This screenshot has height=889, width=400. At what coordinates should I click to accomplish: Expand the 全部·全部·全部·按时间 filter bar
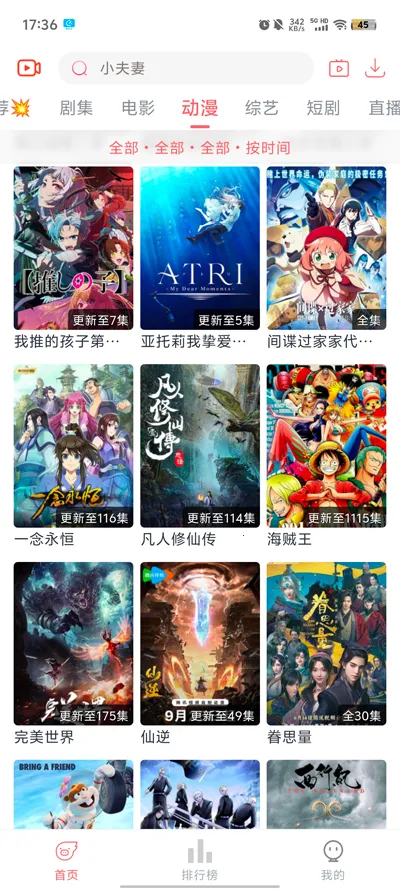[x=200, y=148]
